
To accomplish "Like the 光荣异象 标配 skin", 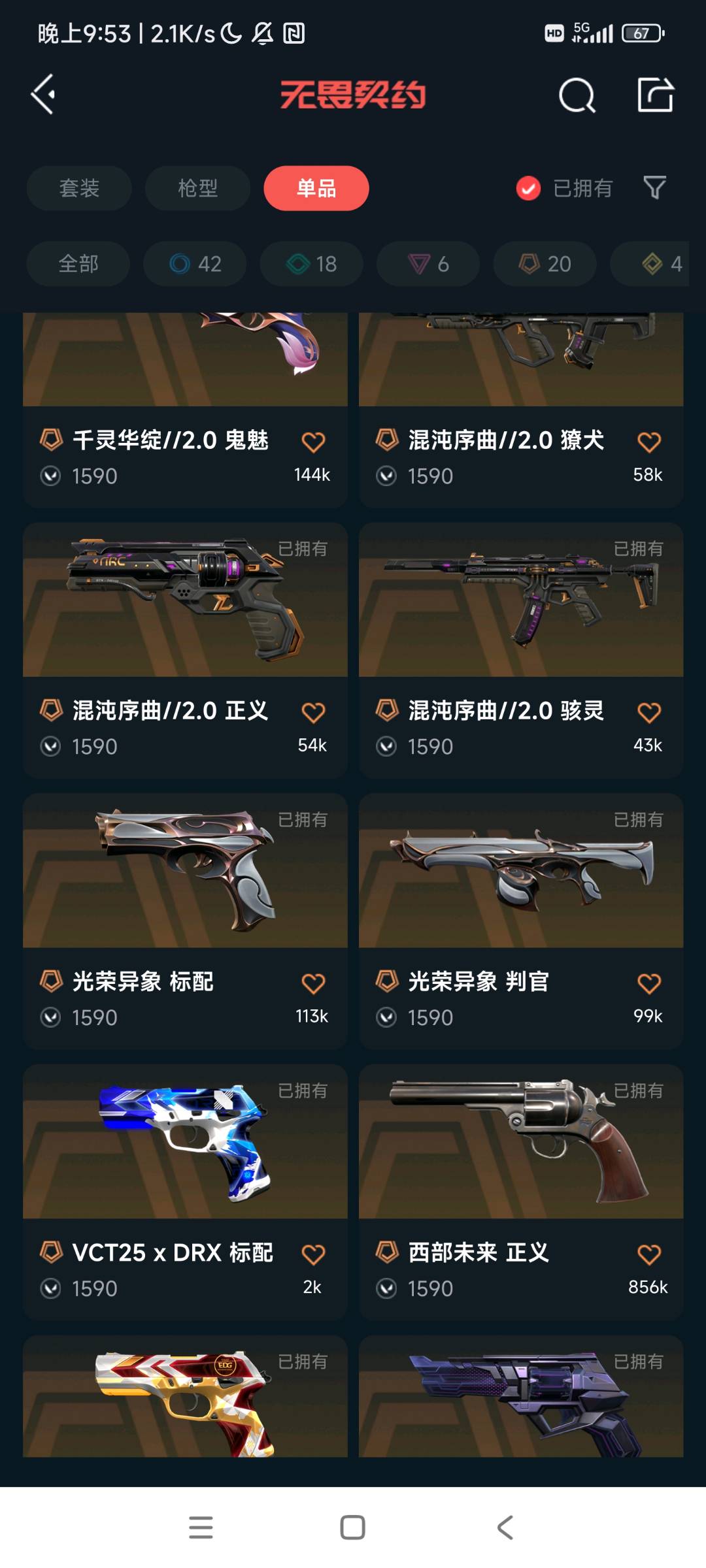I will [313, 983].
